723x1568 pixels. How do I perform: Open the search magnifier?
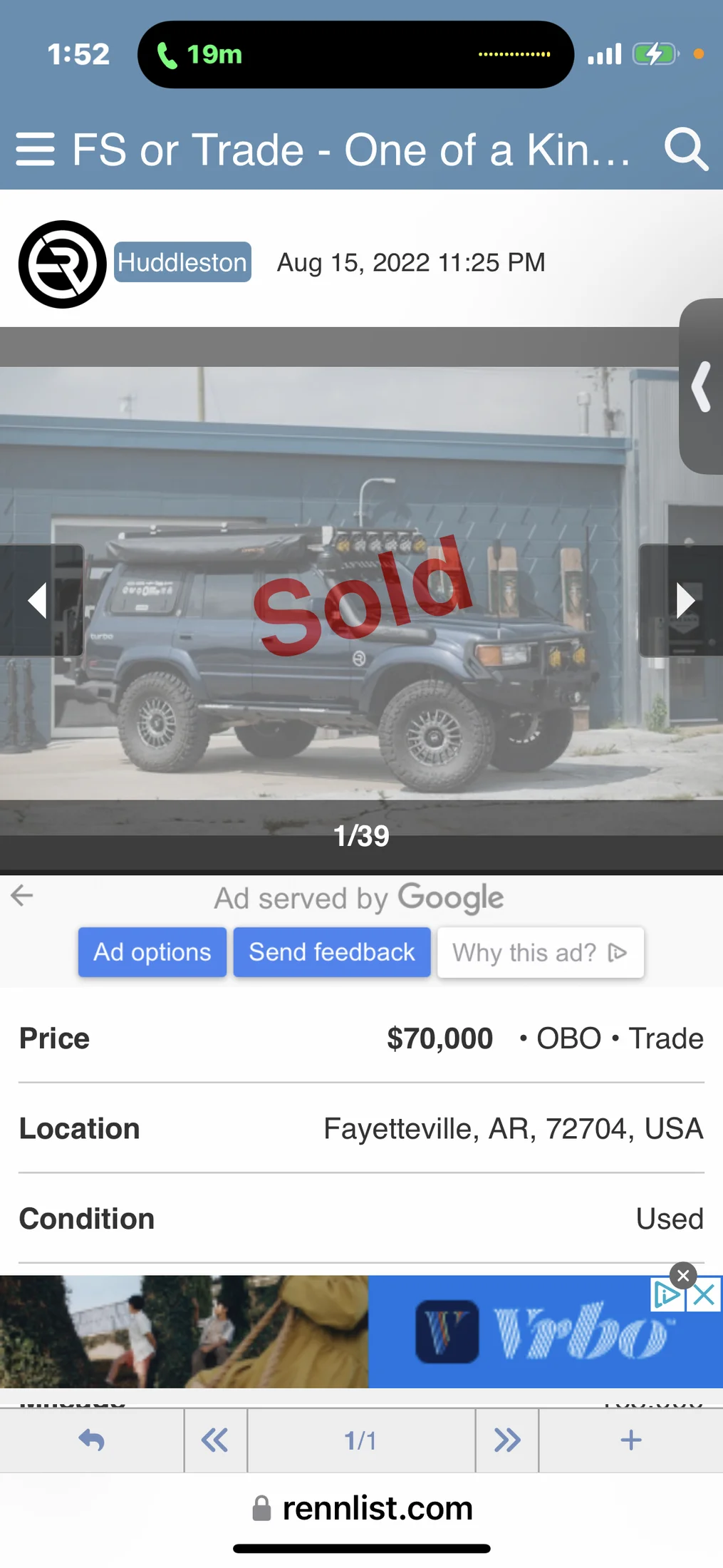pos(685,149)
